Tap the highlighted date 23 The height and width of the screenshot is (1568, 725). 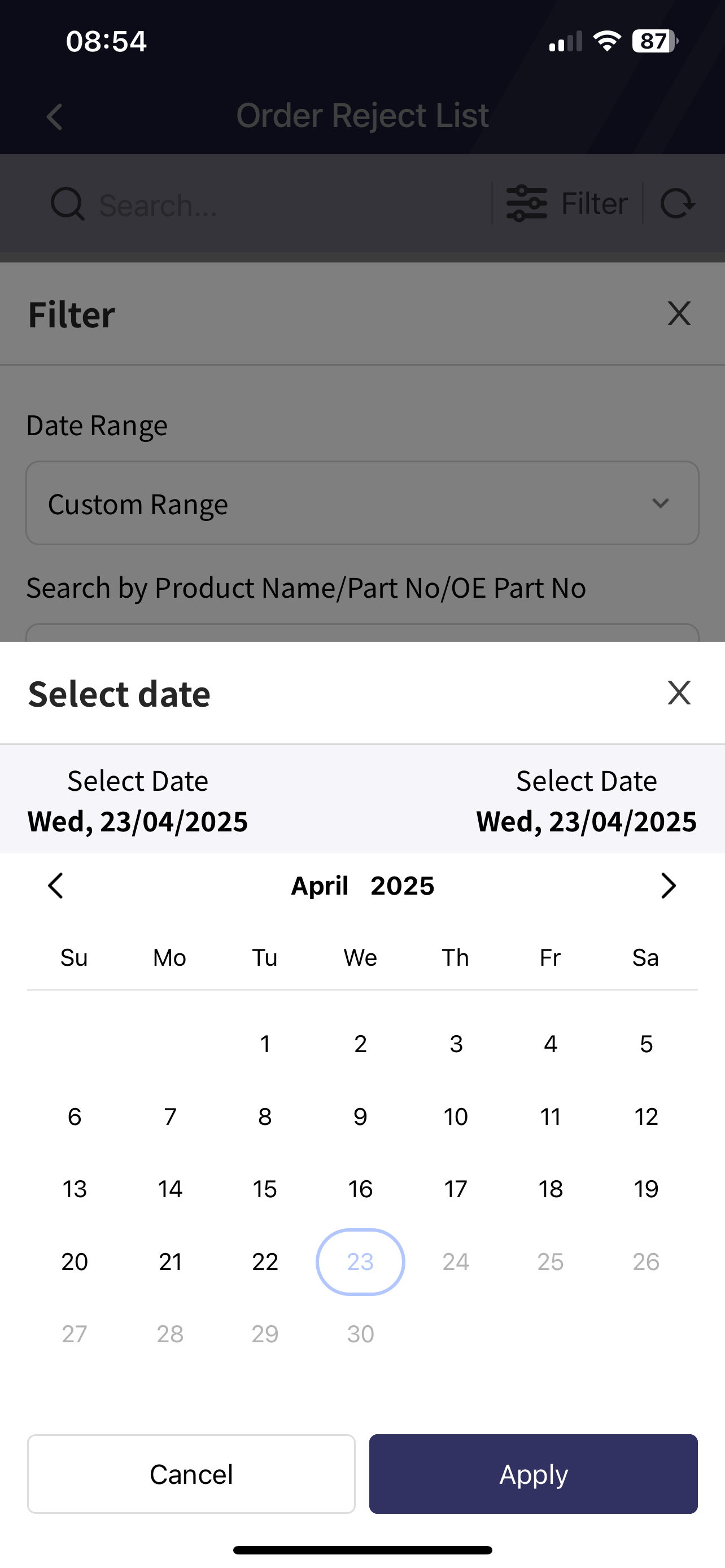pyautogui.click(x=360, y=1262)
